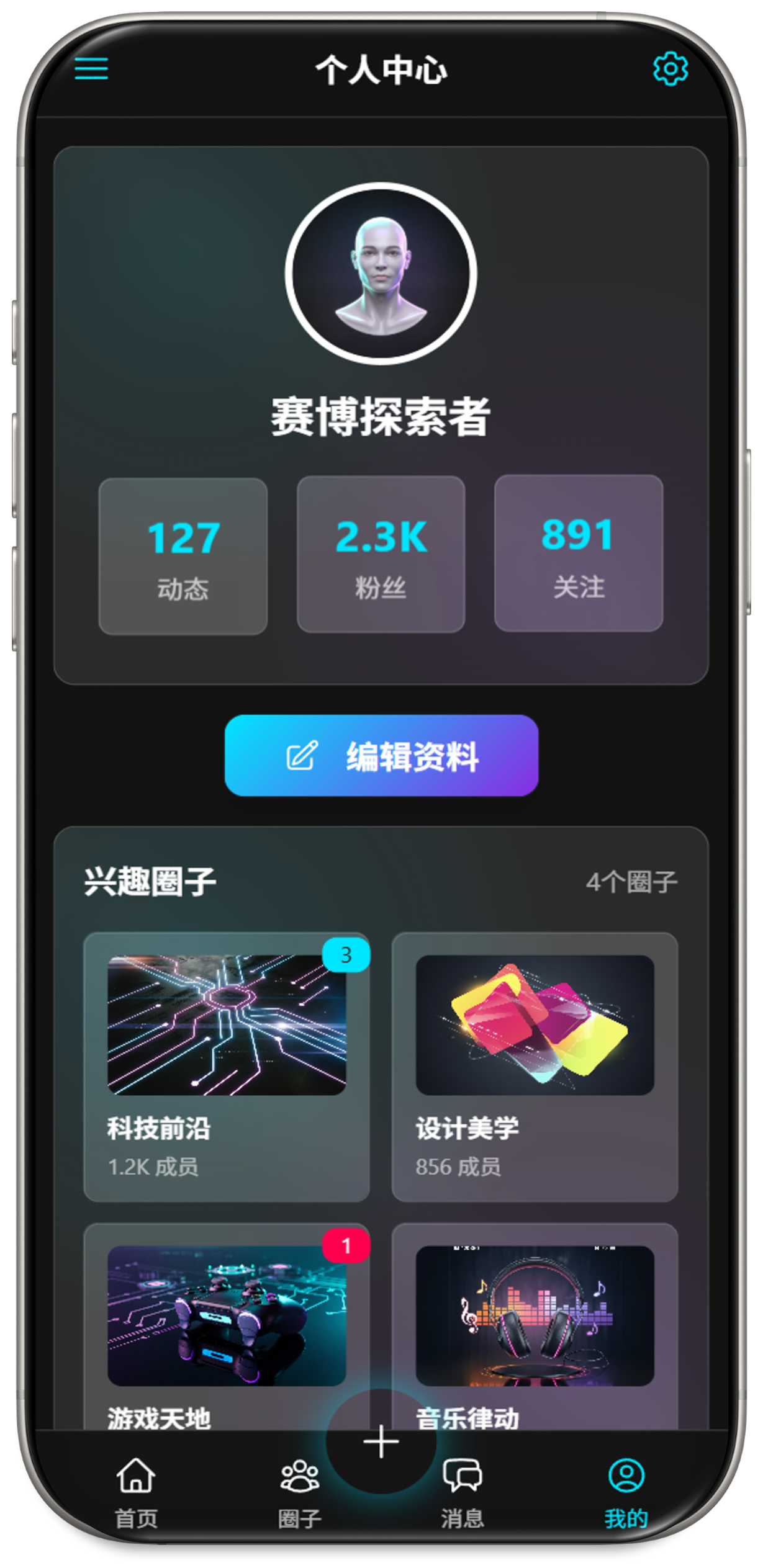763x1568 pixels.
Task: Open the 2.3K 粉丝 followers list
Action: tap(381, 555)
